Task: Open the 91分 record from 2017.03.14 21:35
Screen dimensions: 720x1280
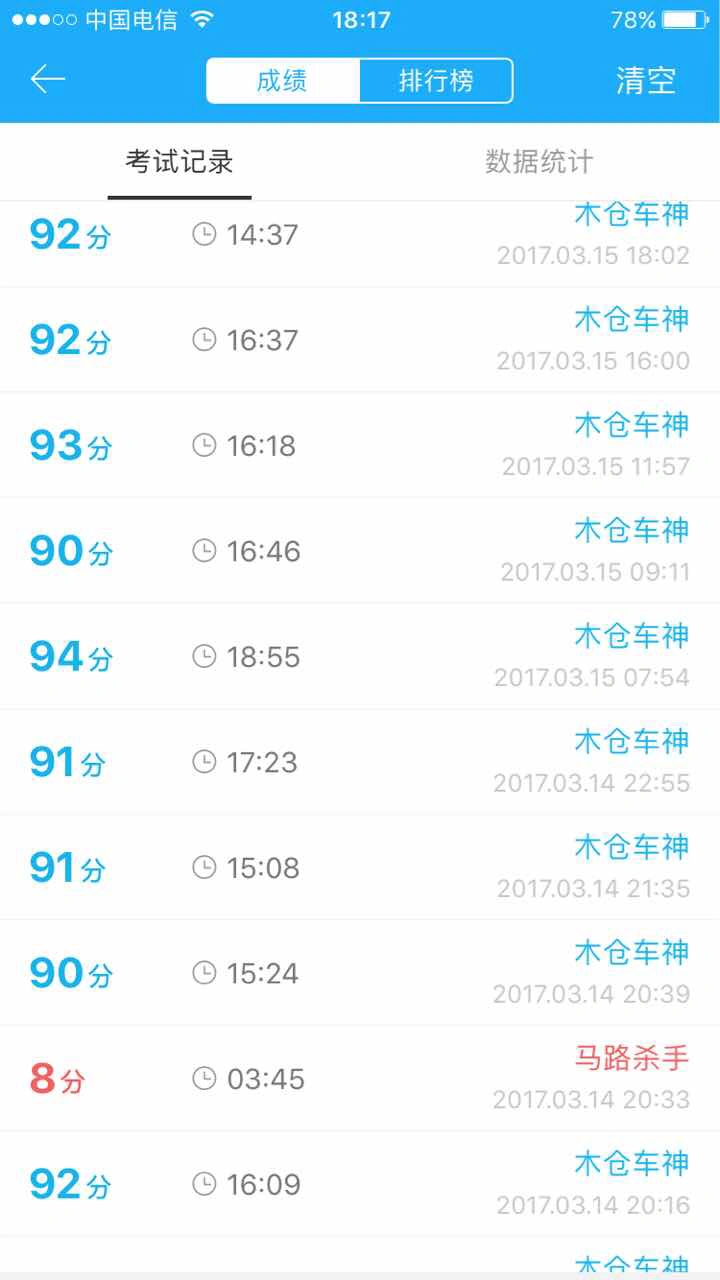Action: coord(360,867)
